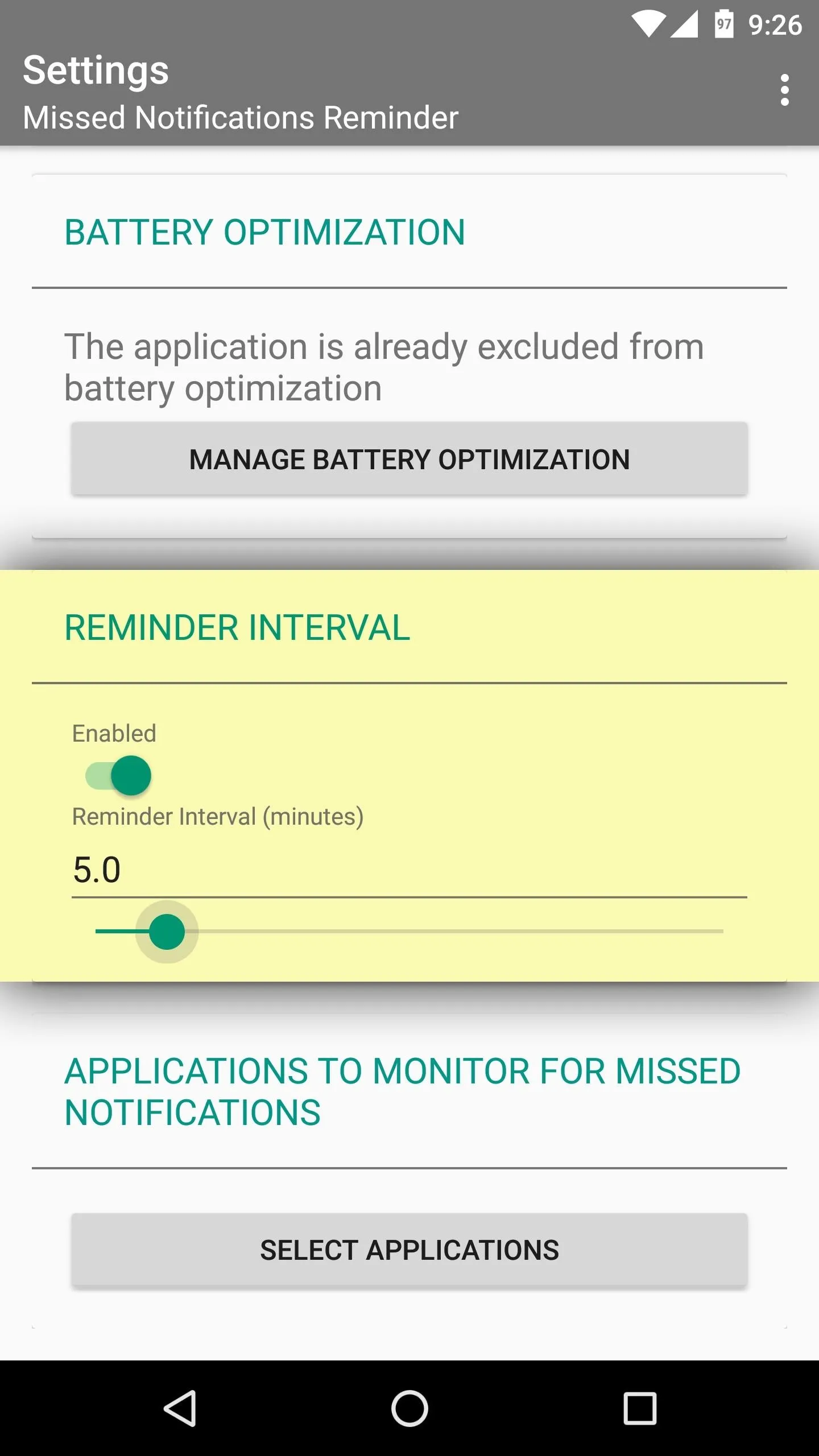The image size is (819, 1456).
Task: Tap the reminder interval slider track
Action: click(409, 932)
